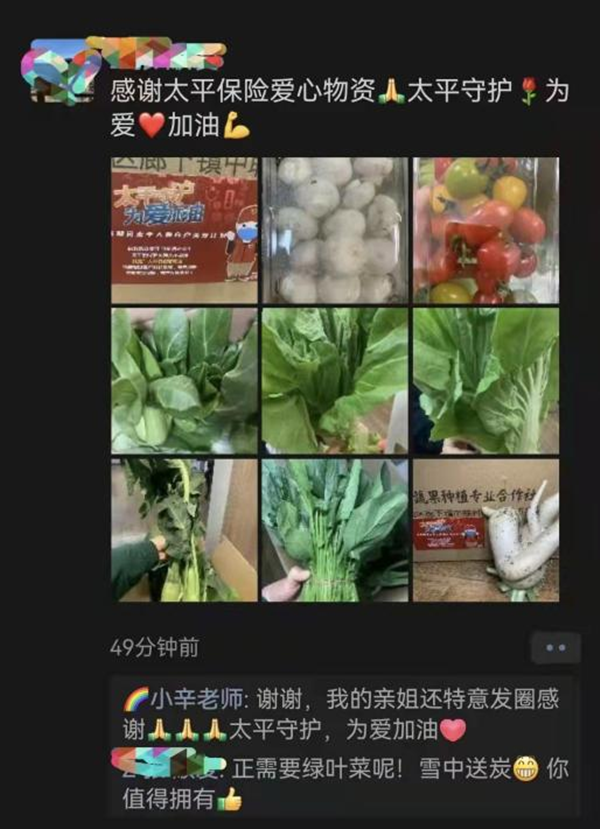View the white mushrooms photo
Screen dimensions: 600x829
coord(335,230)
